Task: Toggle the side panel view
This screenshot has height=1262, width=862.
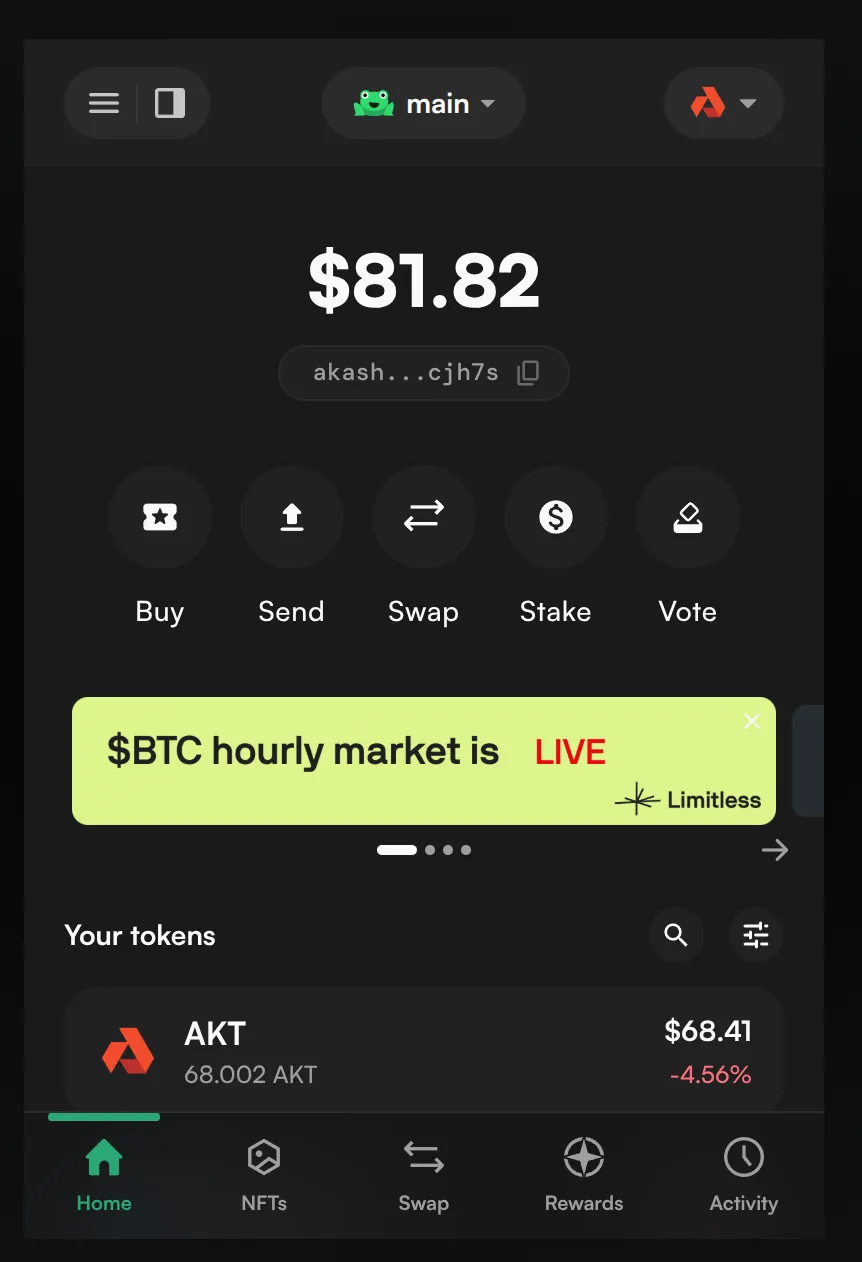Action: pyautogui.click(x=170, y=103)
